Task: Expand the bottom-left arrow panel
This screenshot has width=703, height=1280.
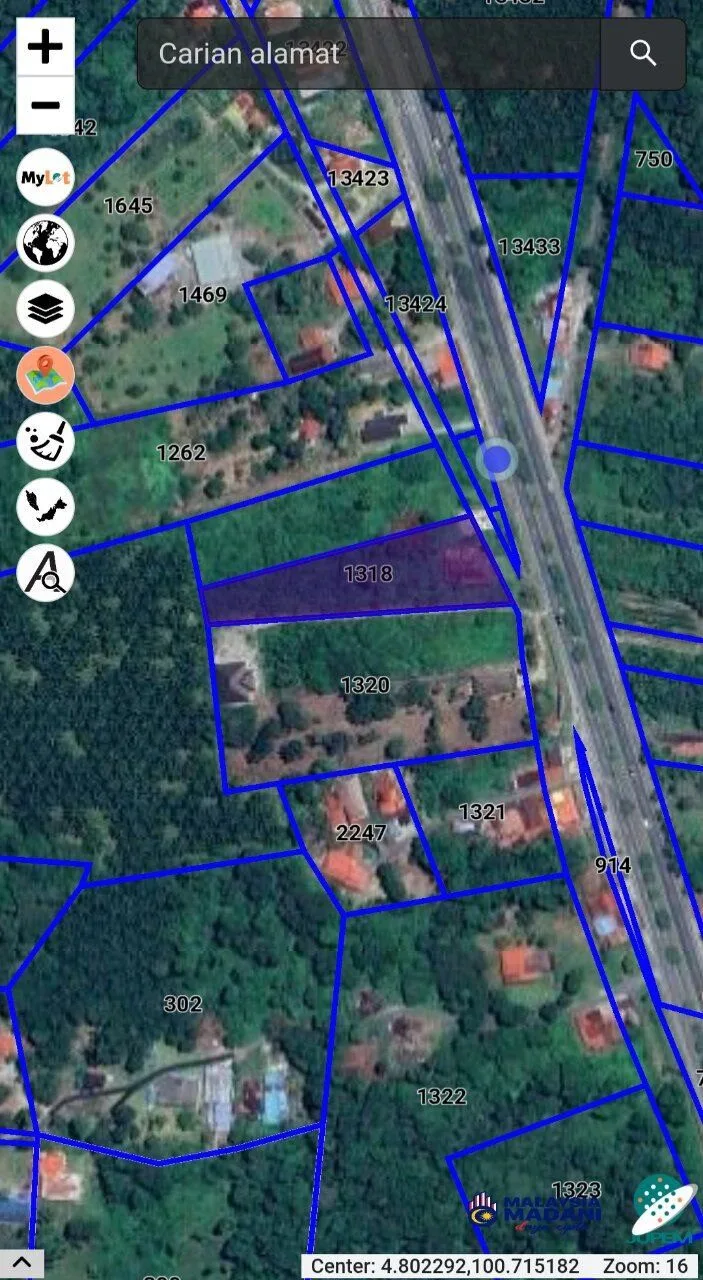Action: (x=21, y=1264)
